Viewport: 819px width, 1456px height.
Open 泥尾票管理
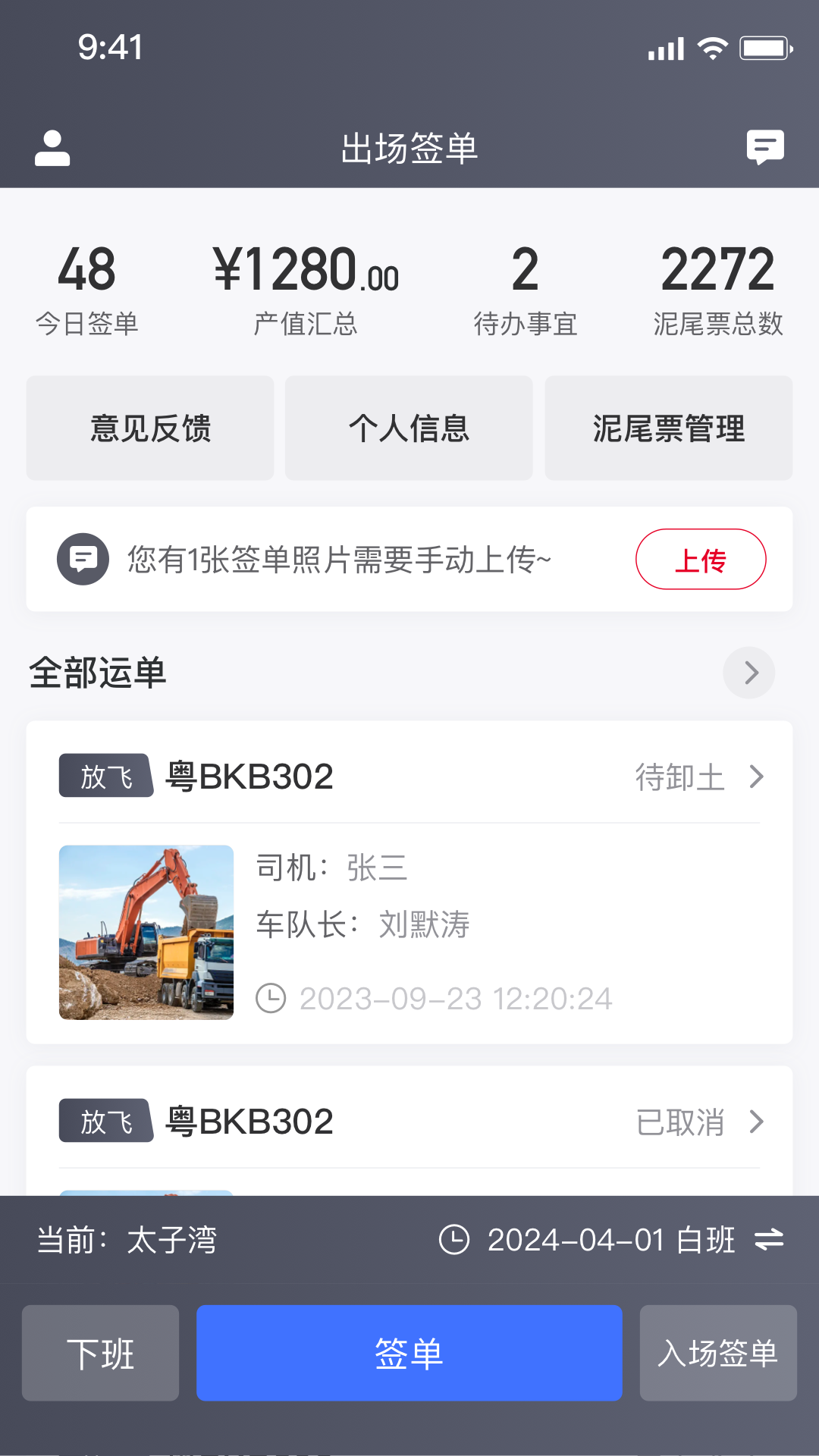668,428
